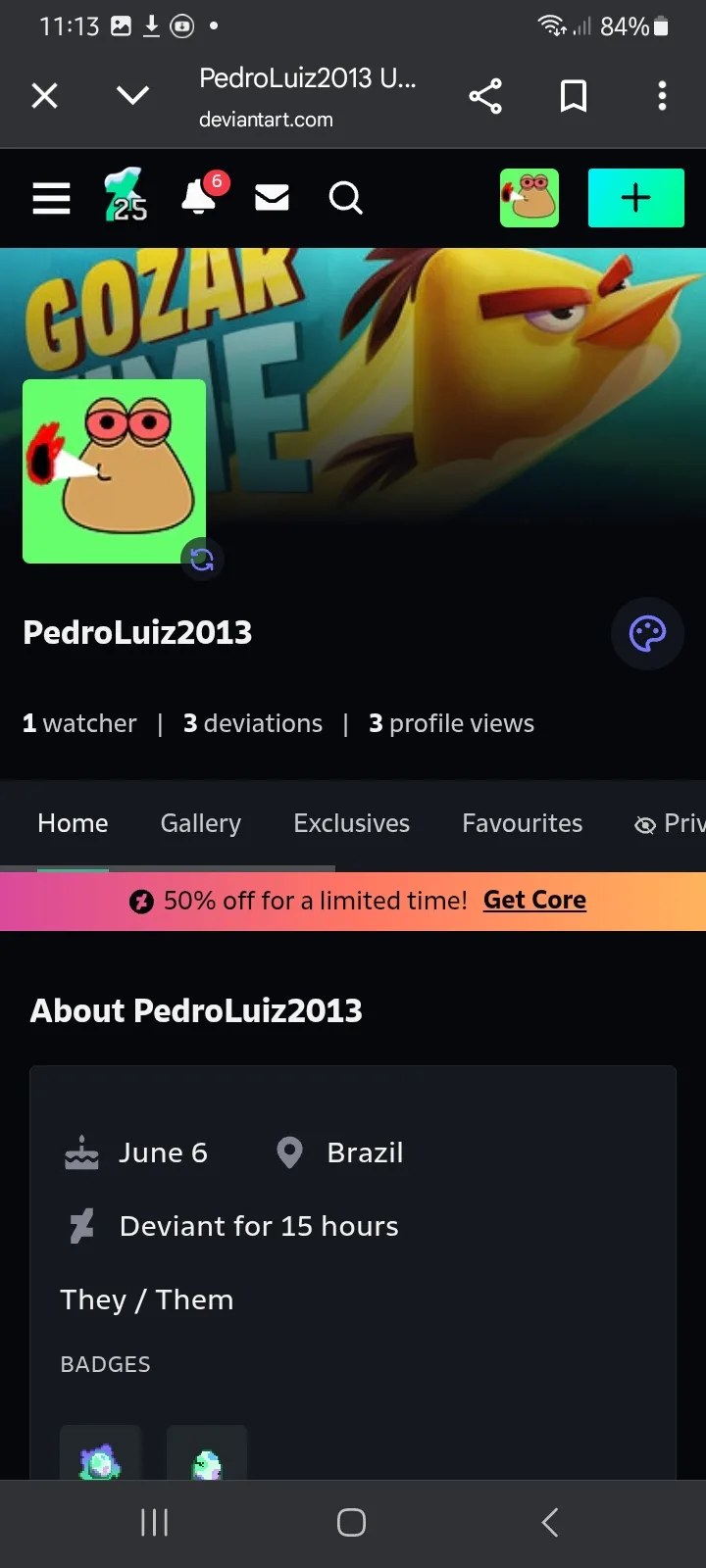The height and width of the screenshot is (1568, 706).
Task: View the 1 watcher list
Action: [x=79, y=723]
